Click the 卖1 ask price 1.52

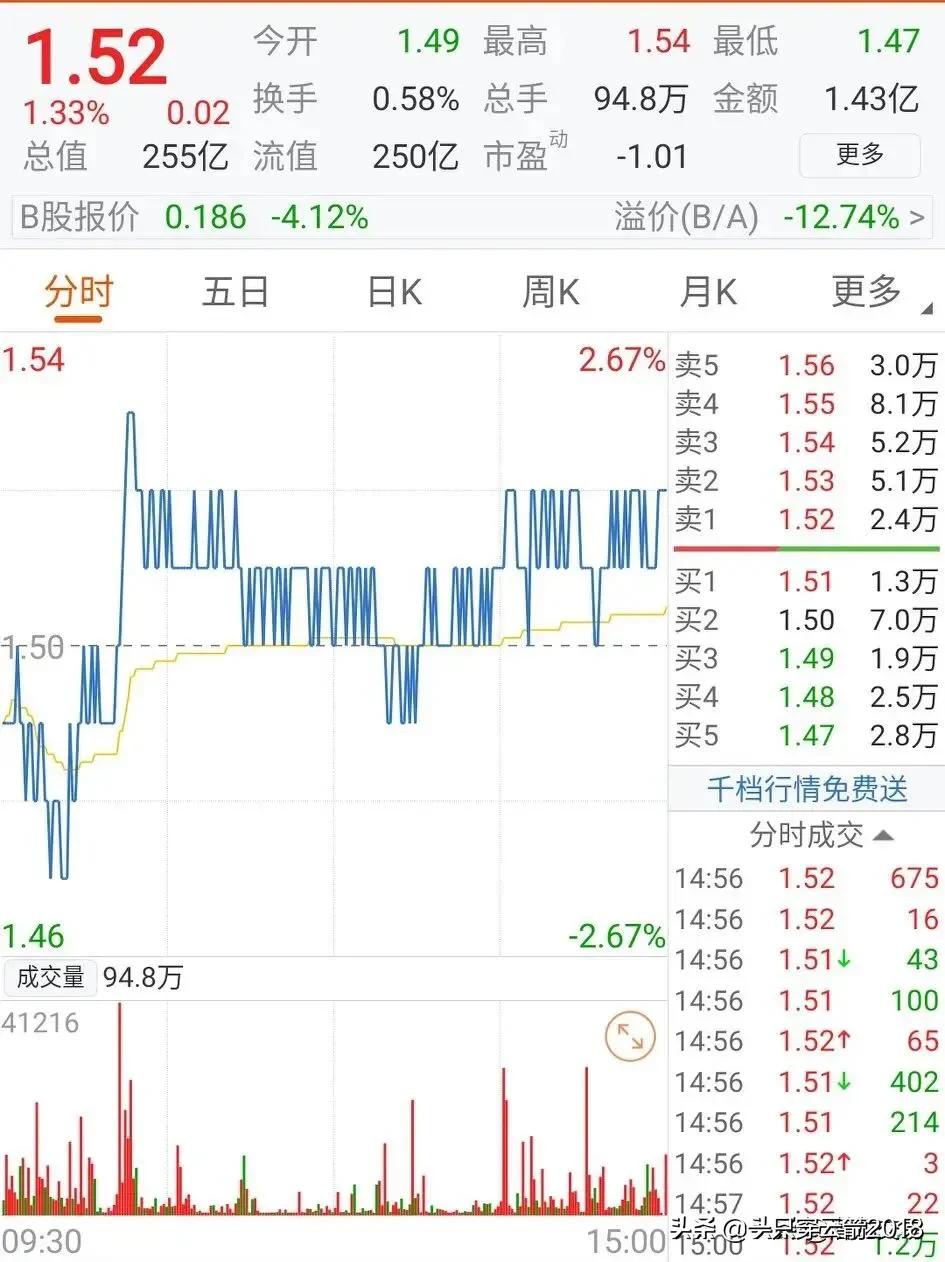806,520
